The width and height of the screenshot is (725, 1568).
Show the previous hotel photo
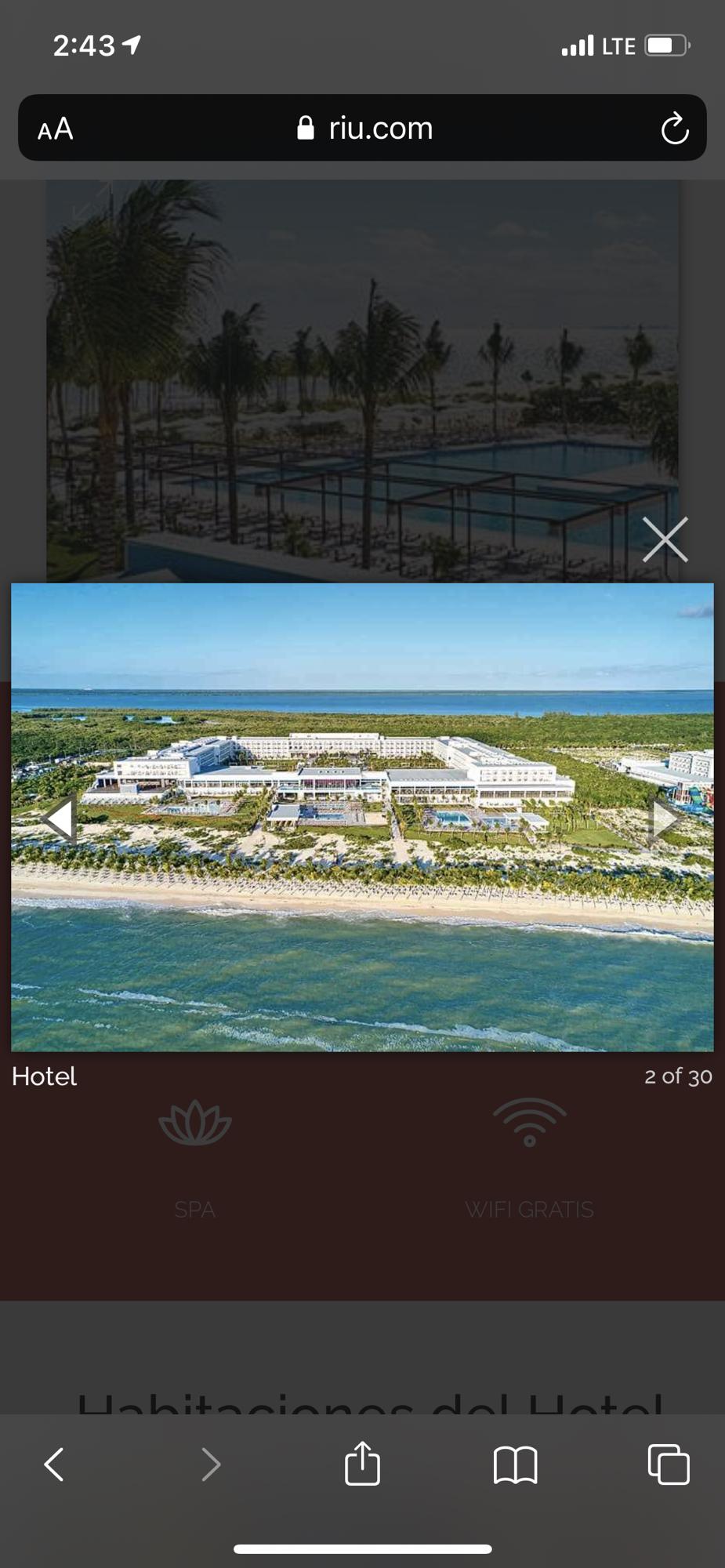[60, 818]
